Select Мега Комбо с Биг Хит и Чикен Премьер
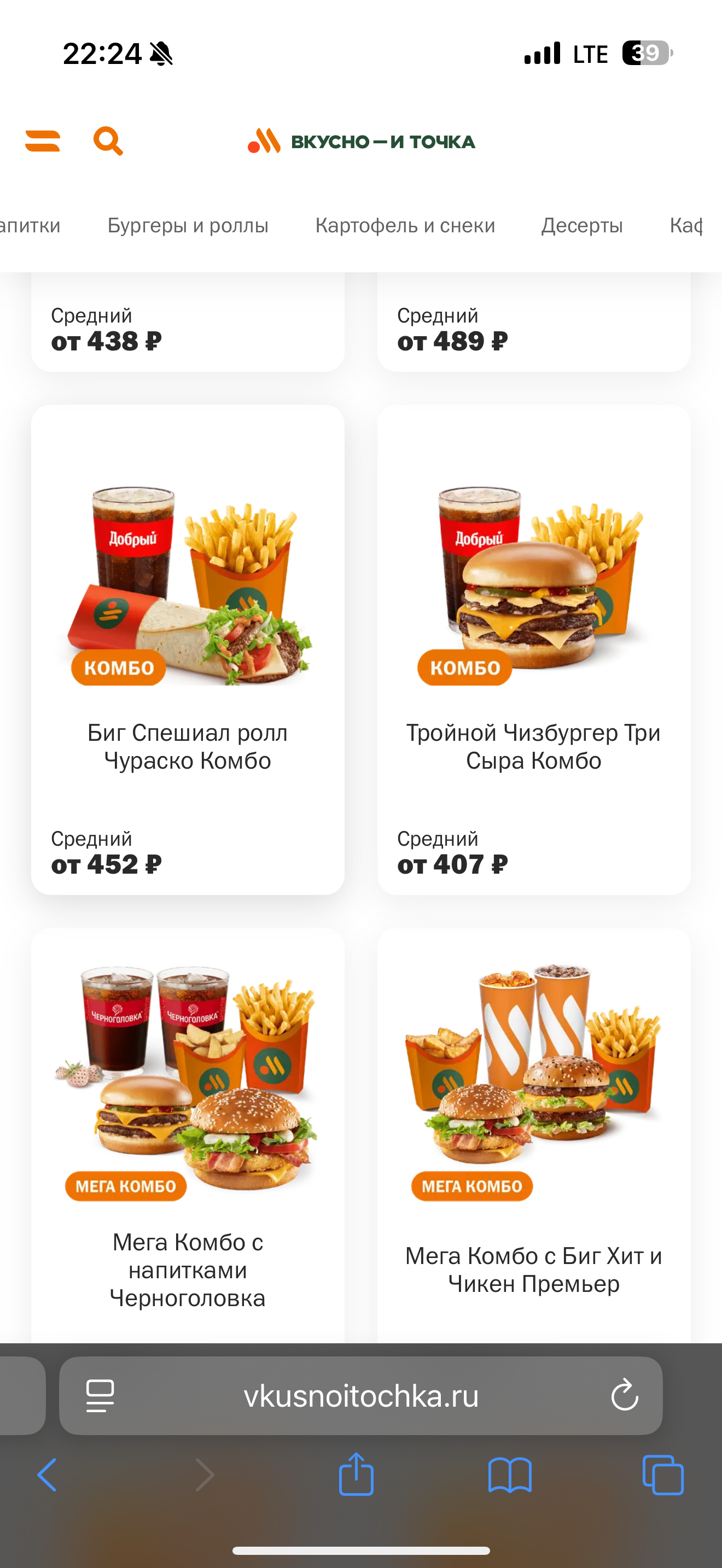 click(x=534, y=1132)
